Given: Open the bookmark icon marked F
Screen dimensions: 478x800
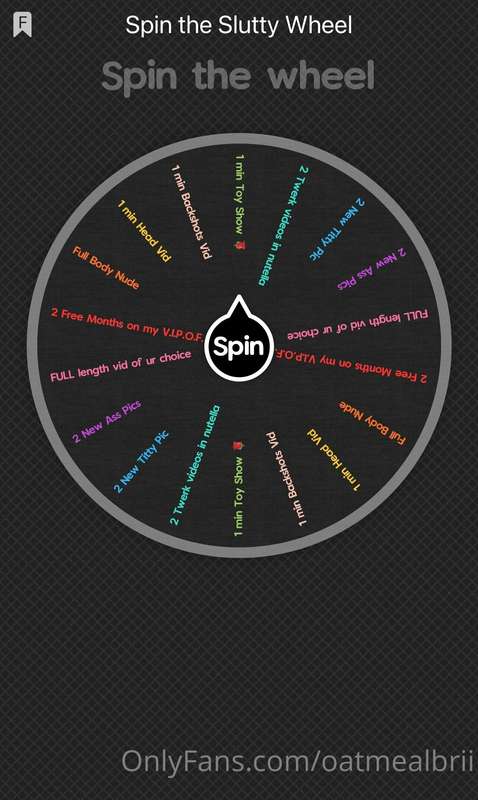Looking at the screenshot, I should 22,24.
